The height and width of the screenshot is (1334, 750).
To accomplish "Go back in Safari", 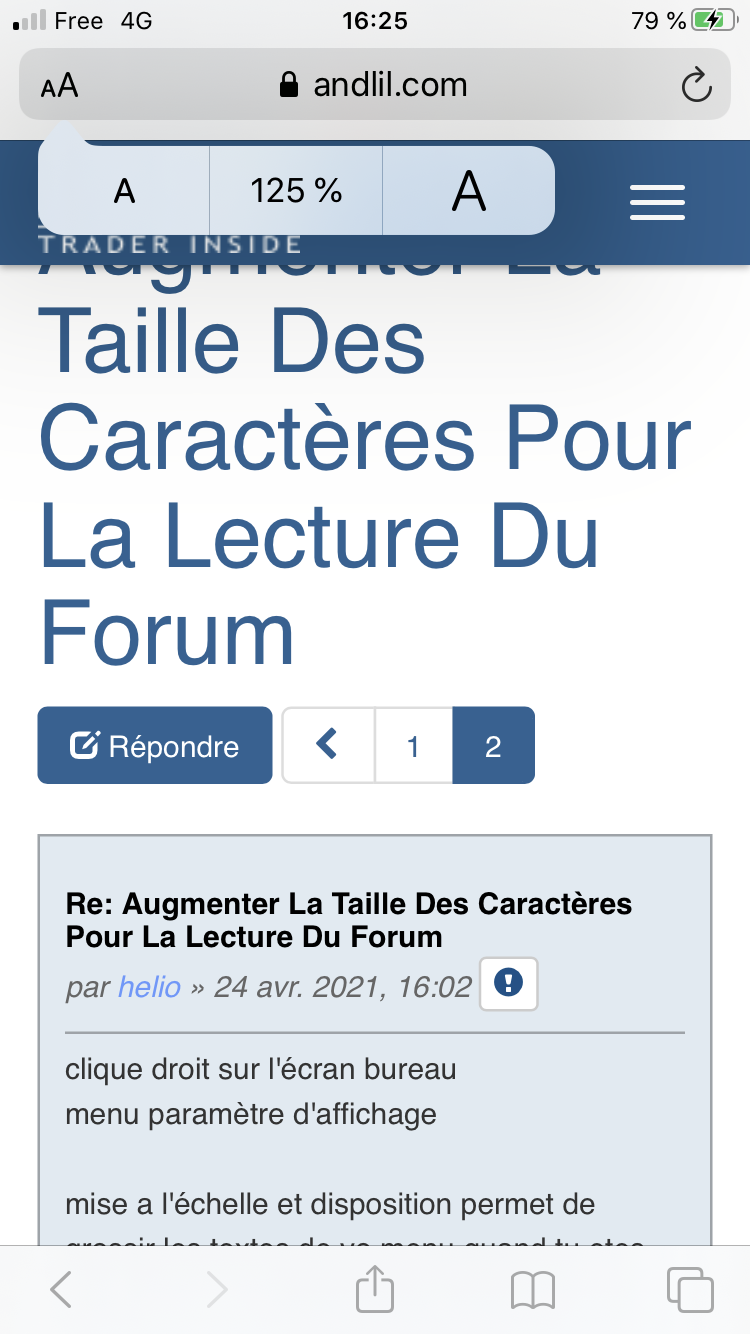I will [x=61, y=1290].
